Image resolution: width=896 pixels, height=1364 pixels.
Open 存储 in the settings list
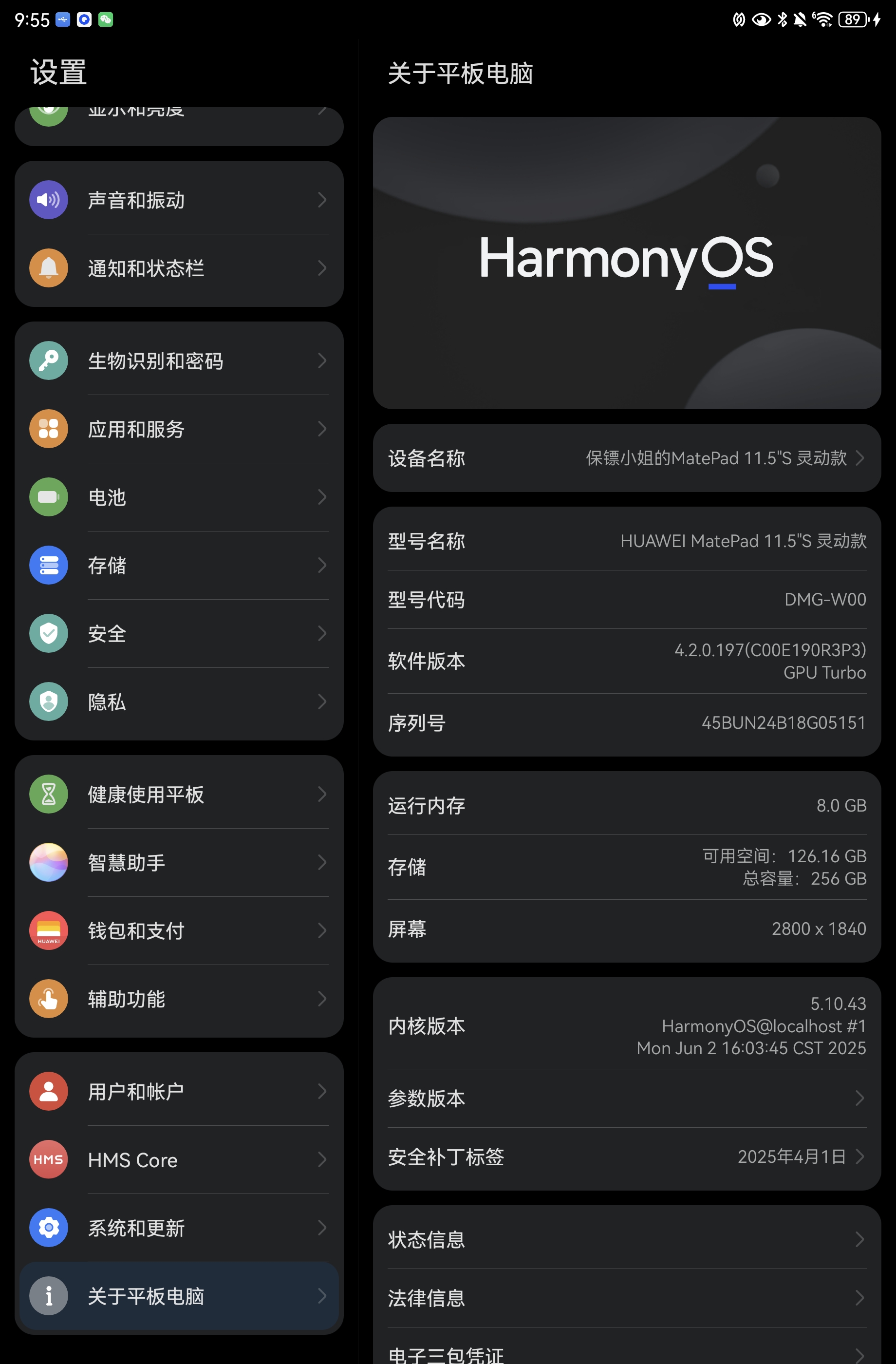[179, 565]
